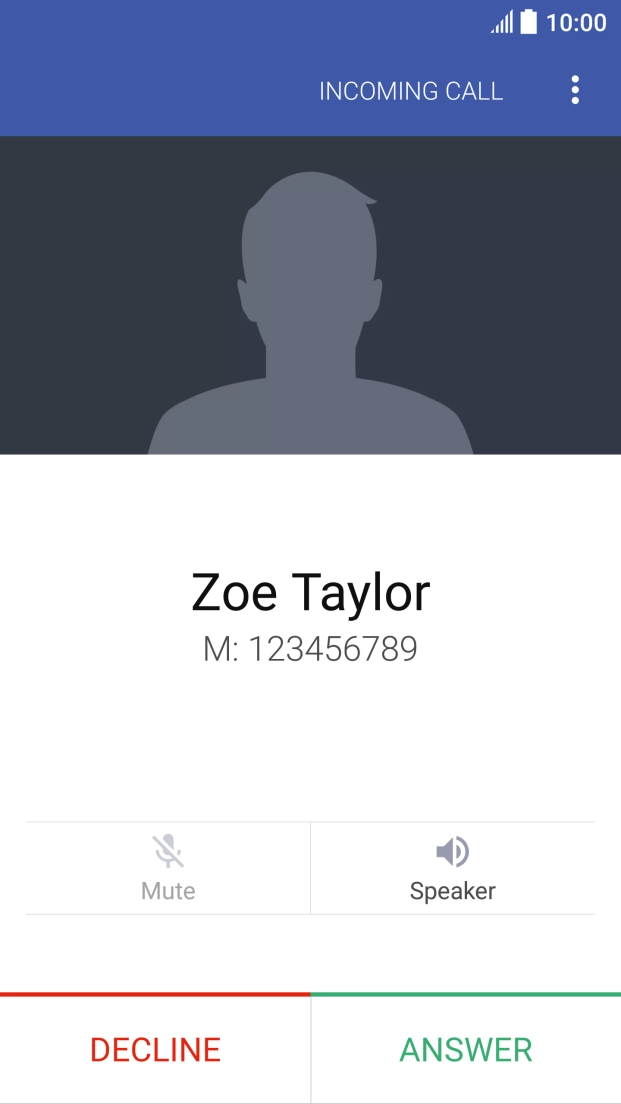Mute the microphone
The width and height of the screenshot is (621, 1104).
(168, 868)
